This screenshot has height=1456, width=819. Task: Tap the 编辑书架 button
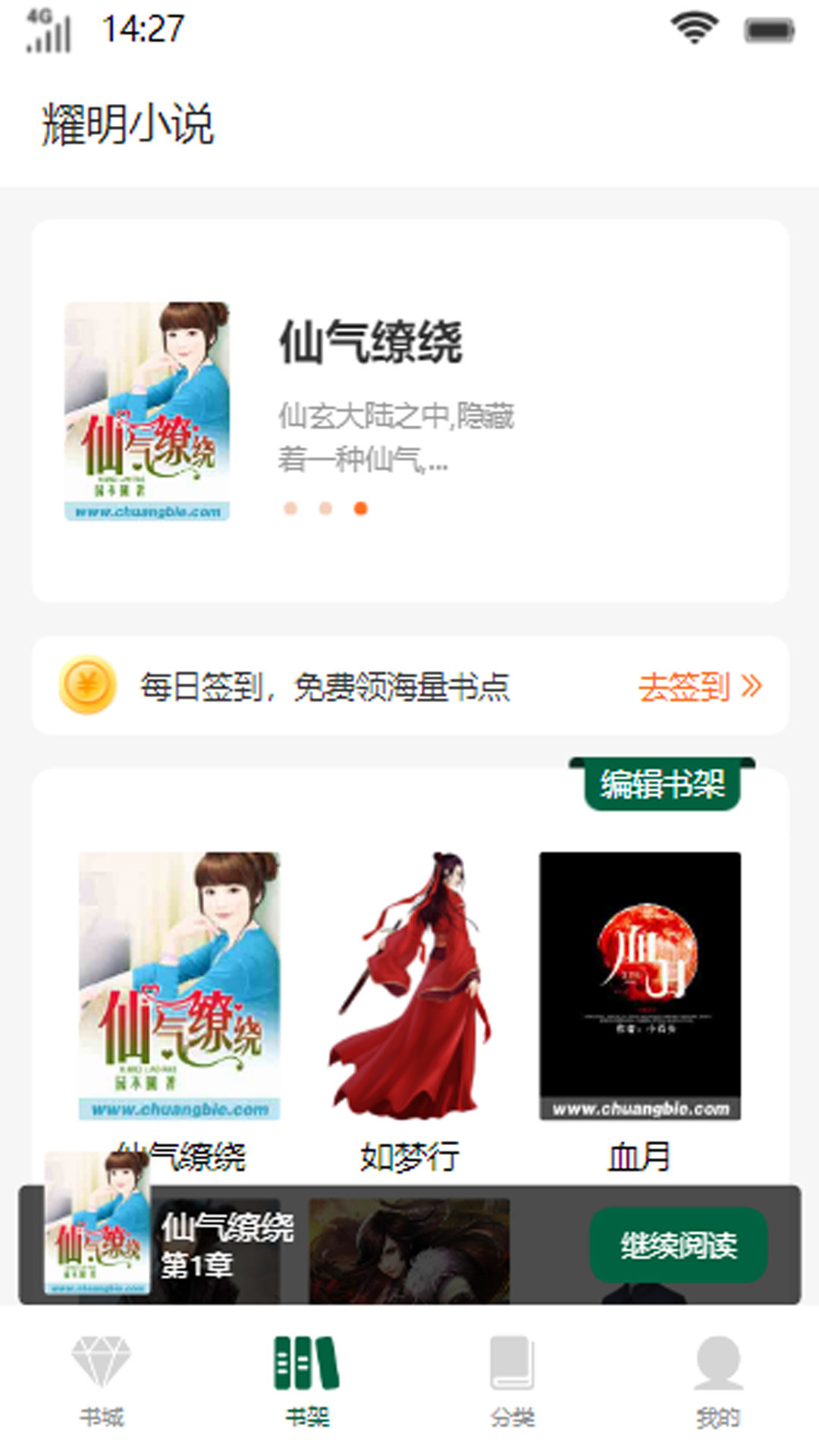(662, 785)
